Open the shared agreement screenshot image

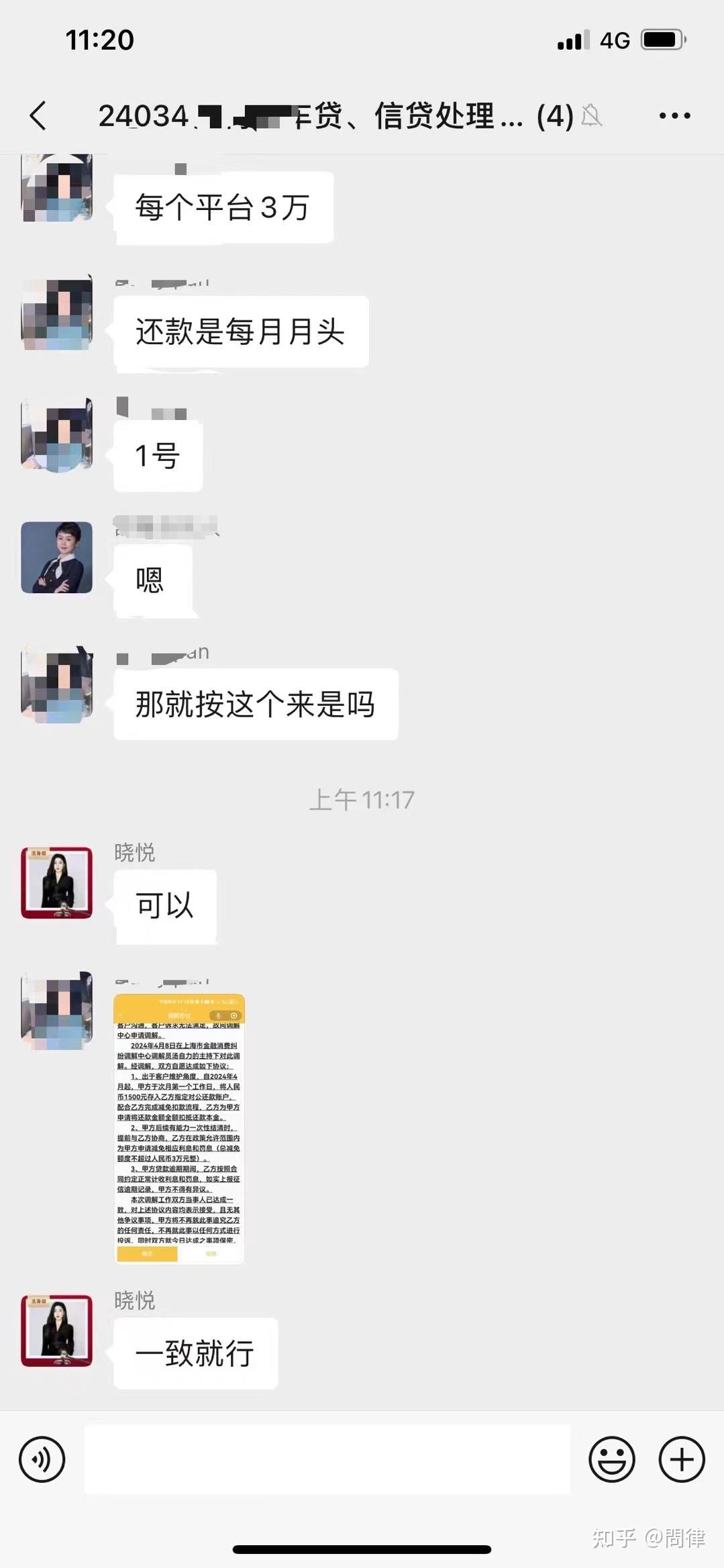(179, 1129)
